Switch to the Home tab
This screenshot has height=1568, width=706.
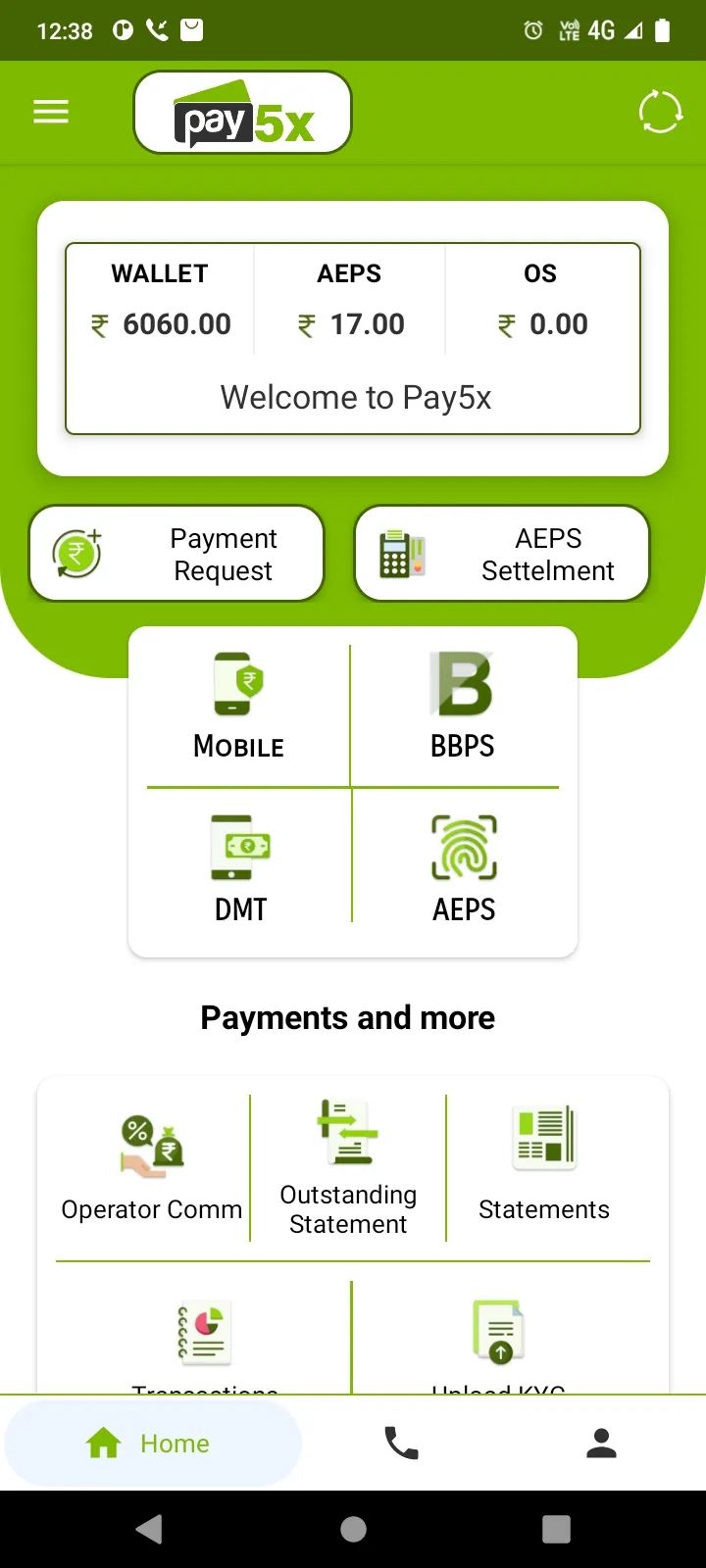(x=152, y=1444)
